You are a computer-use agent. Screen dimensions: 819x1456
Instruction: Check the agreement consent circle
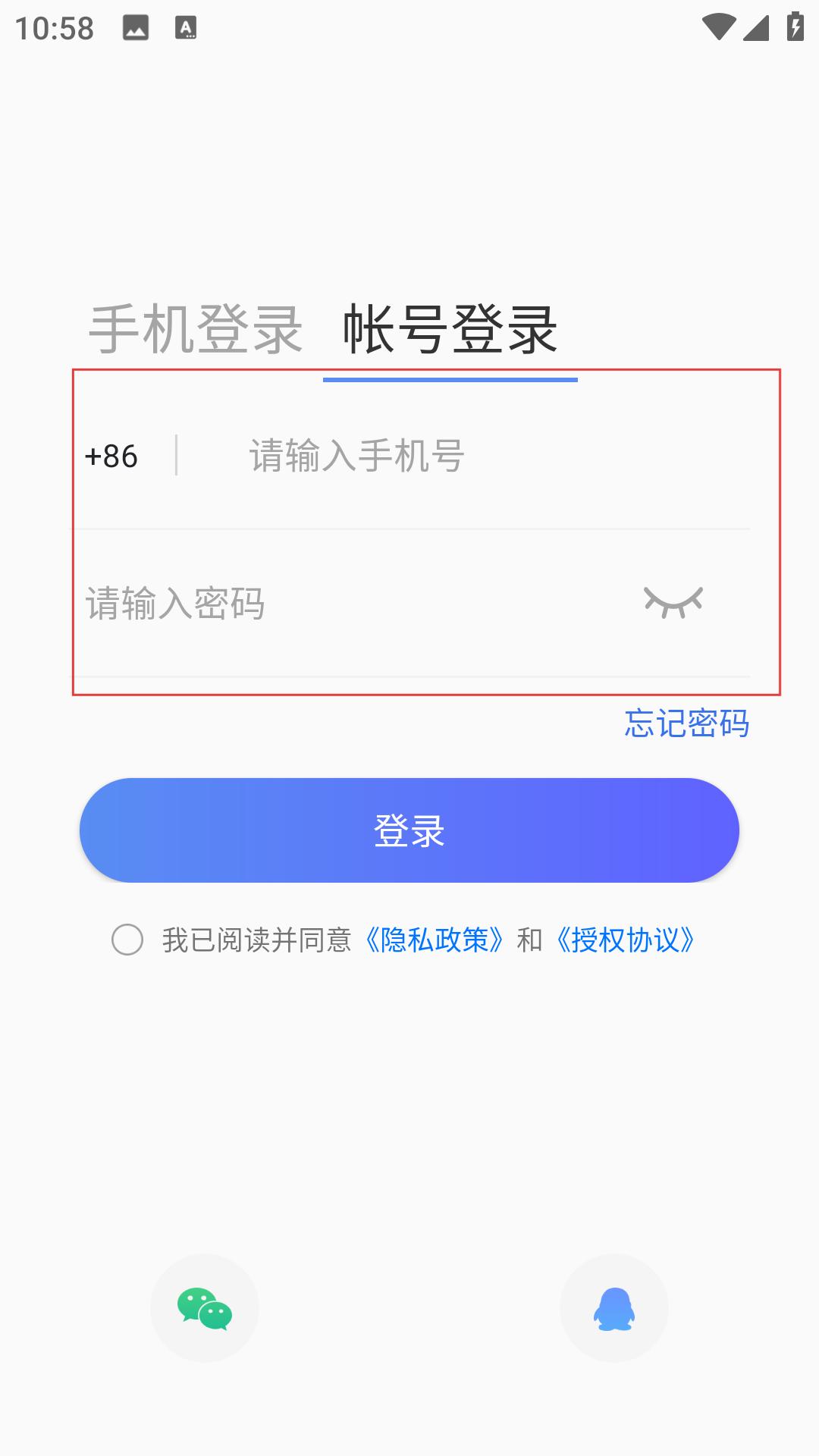127,940
